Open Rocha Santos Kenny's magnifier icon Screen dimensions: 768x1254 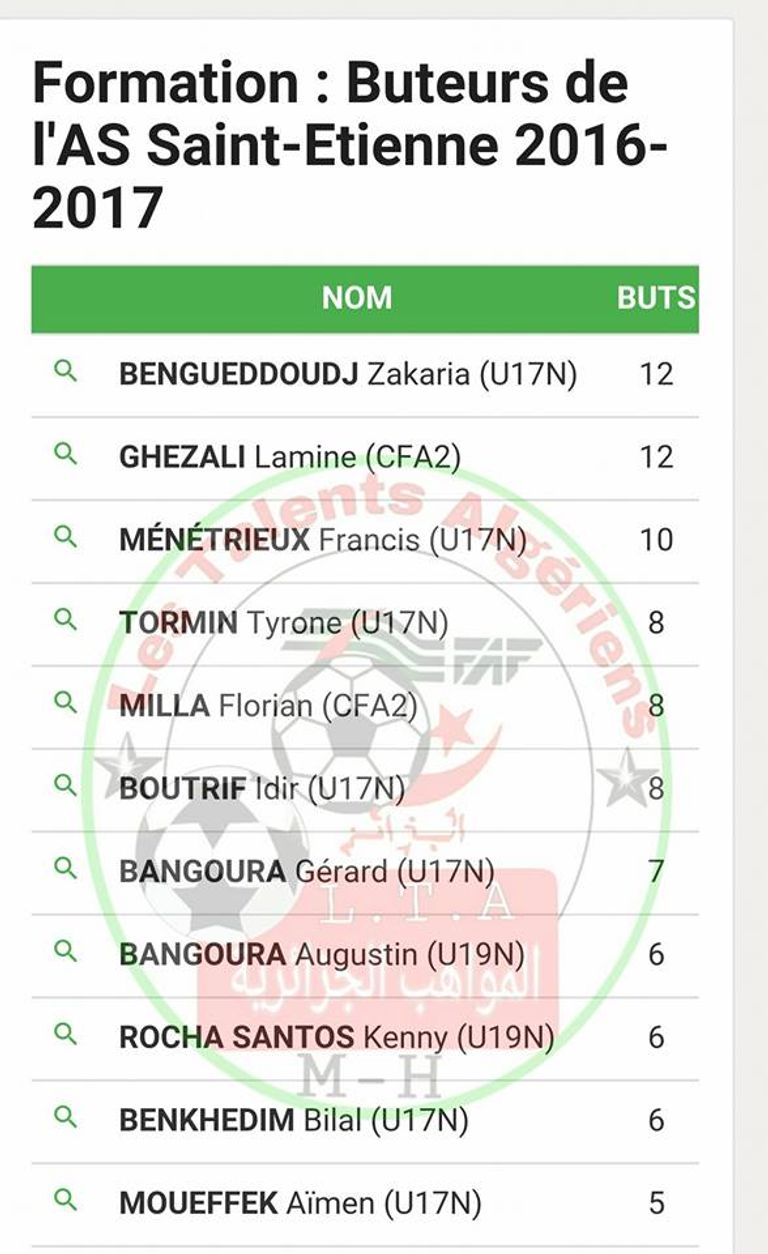coord(65,1035)
